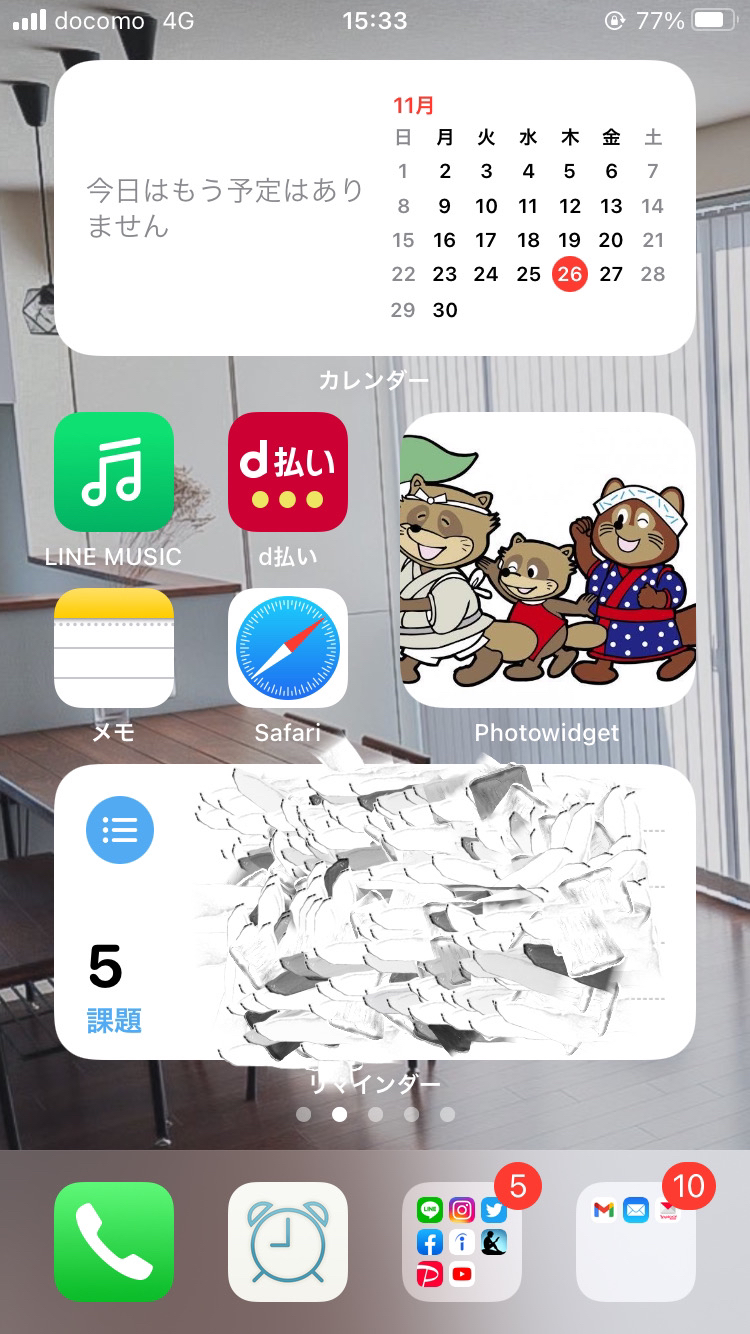Launch Safari browser
This screenshot has height=1334, width=750.
(x=288, y=648)
